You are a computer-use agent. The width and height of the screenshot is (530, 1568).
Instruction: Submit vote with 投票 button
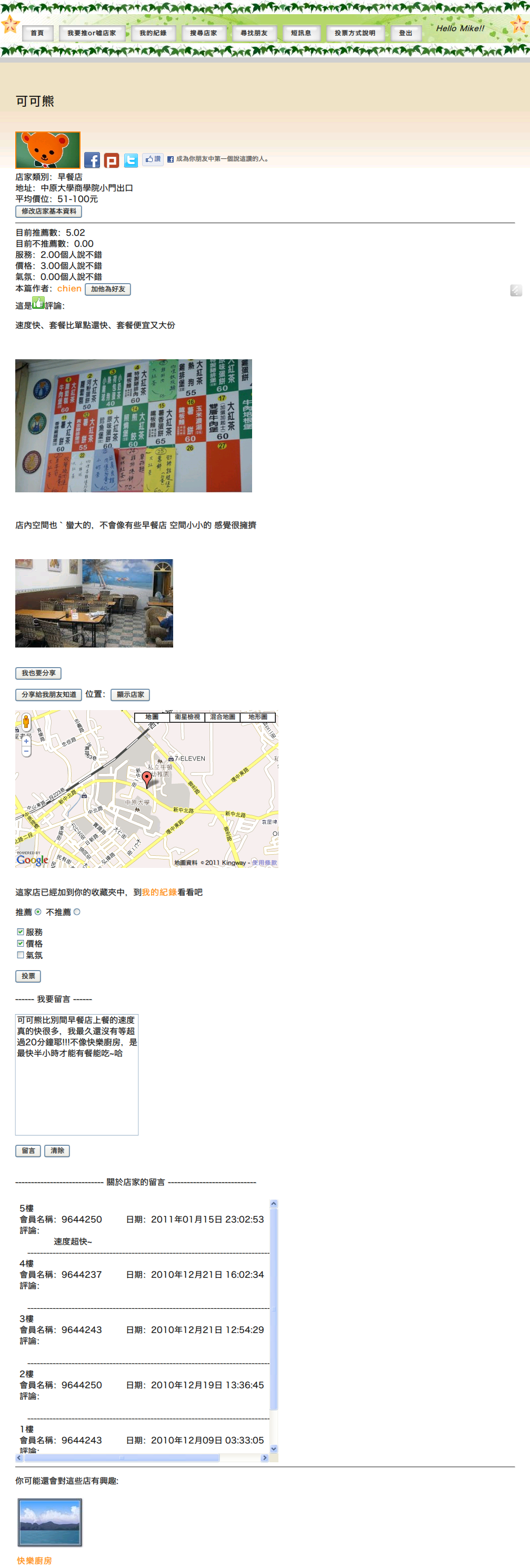coord(28,976)
